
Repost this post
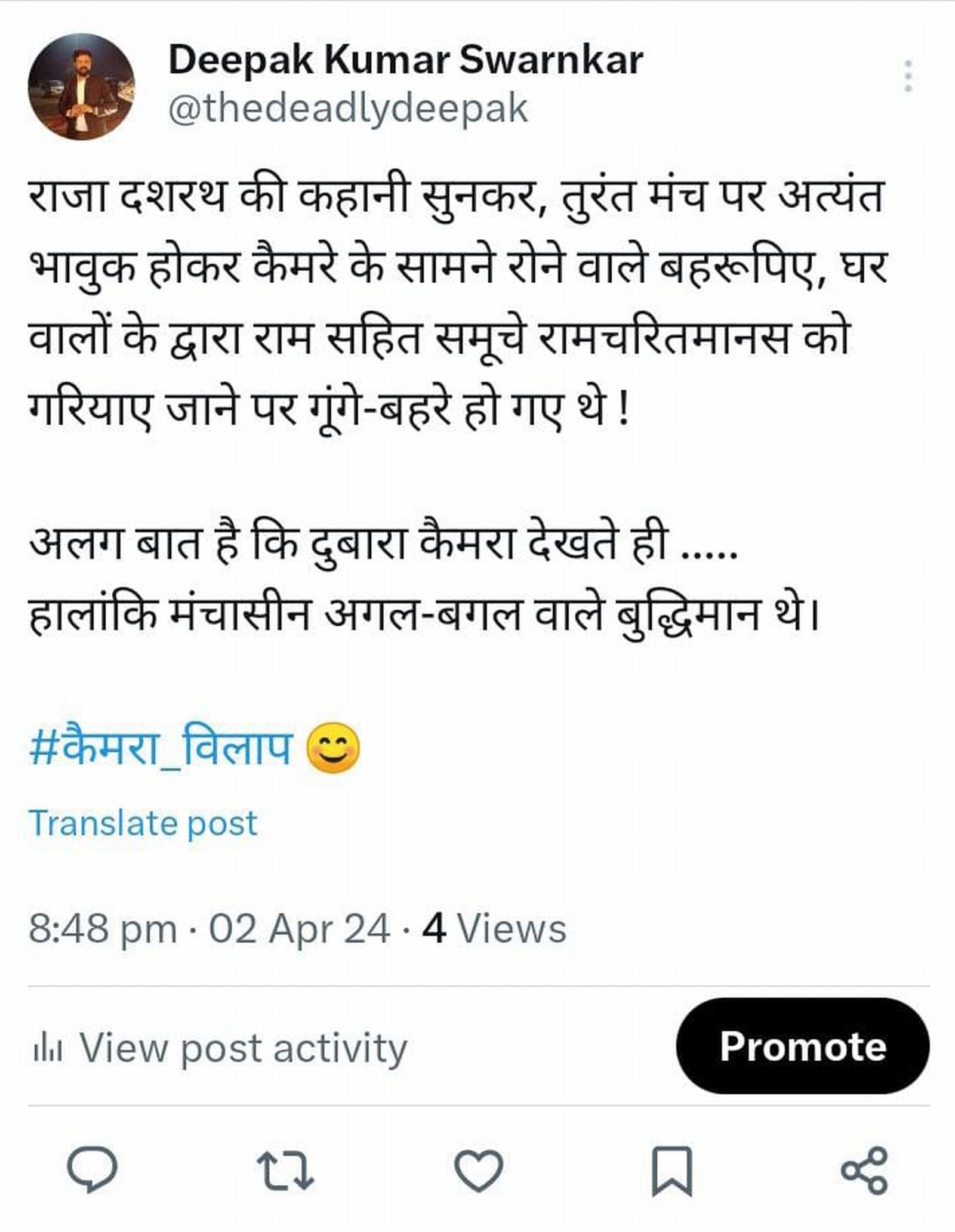click(x=285, y=1170)
